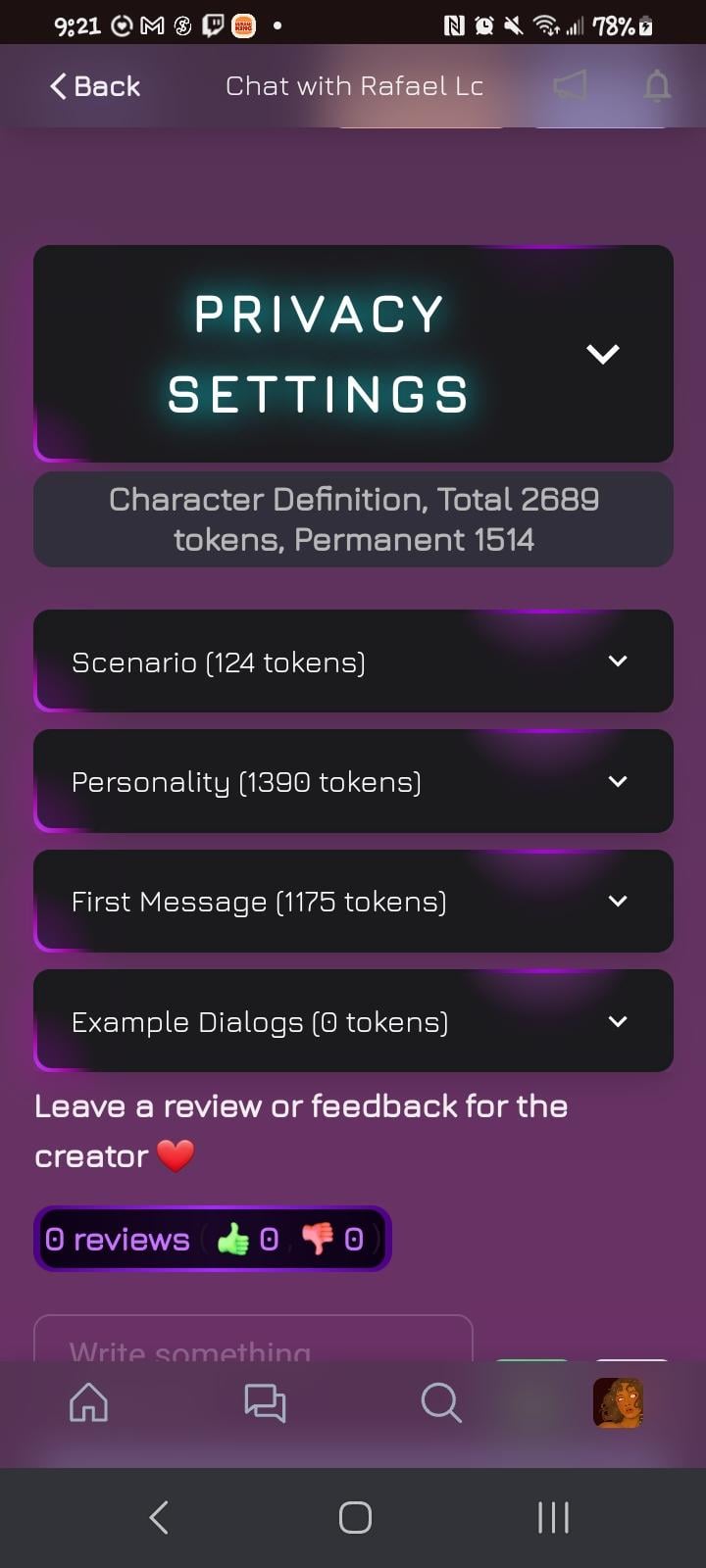Viewport: 706px width, 1568px height.
Task: Open the Character Definition token summary
Action: pos(353,519)
